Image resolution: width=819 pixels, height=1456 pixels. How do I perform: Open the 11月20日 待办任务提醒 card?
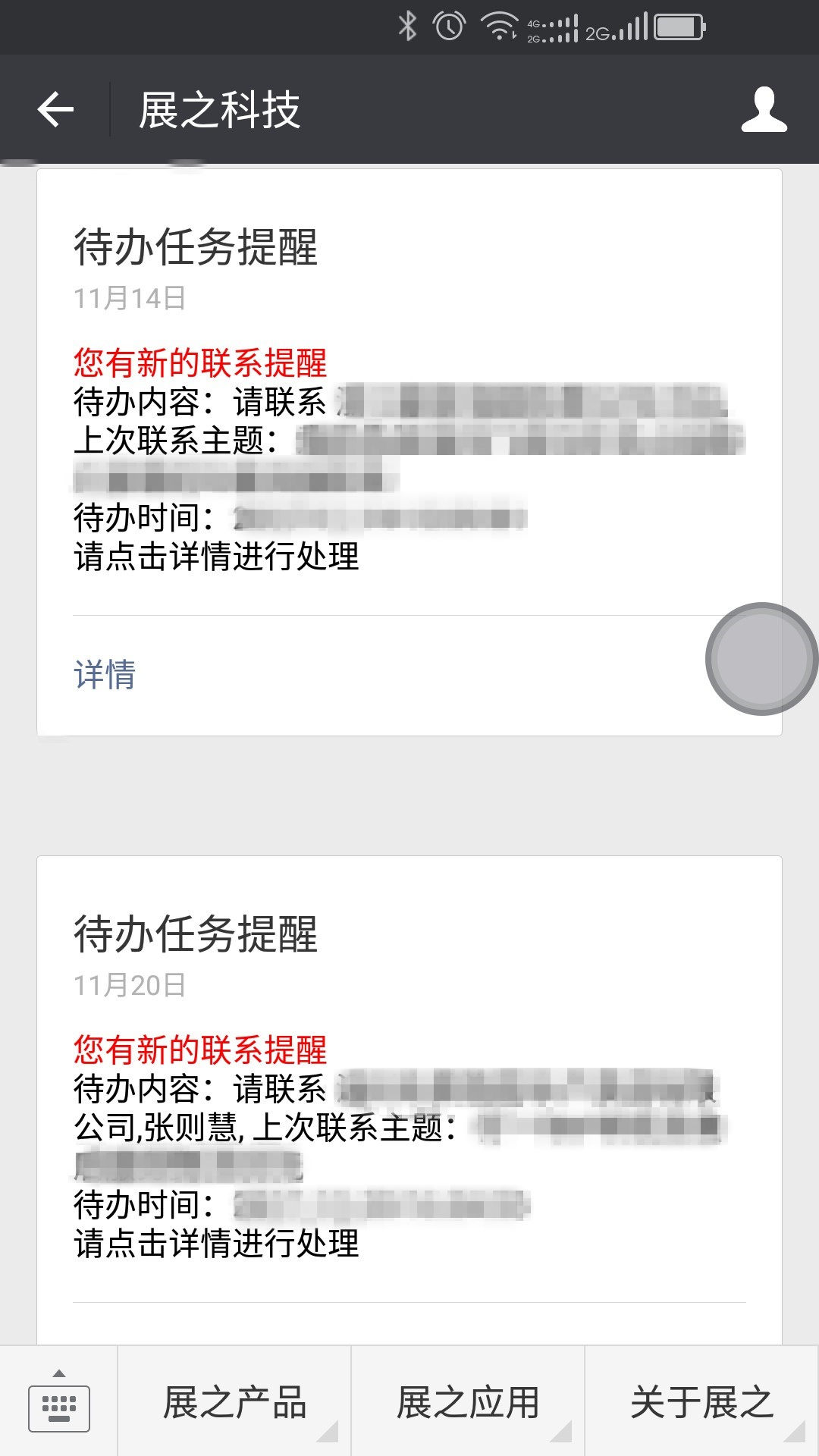[x=409, y=1100]
